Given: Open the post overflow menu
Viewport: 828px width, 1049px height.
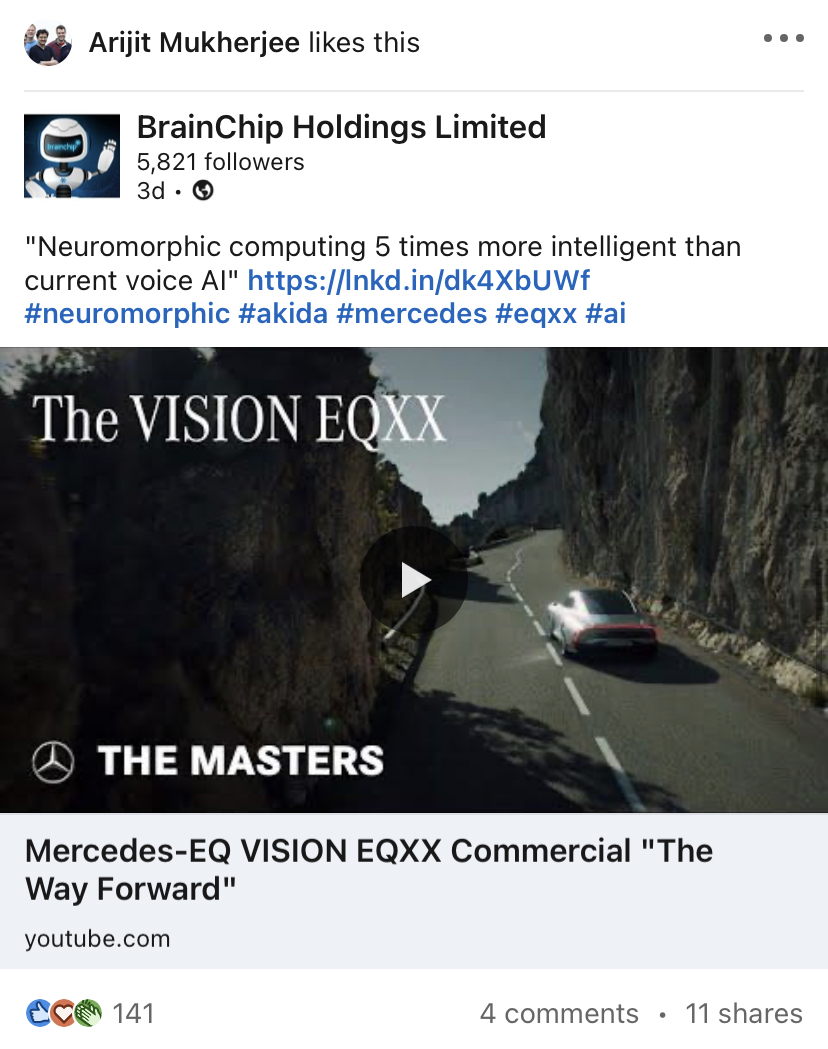Looking at the screenshot, I should [783, 39].
